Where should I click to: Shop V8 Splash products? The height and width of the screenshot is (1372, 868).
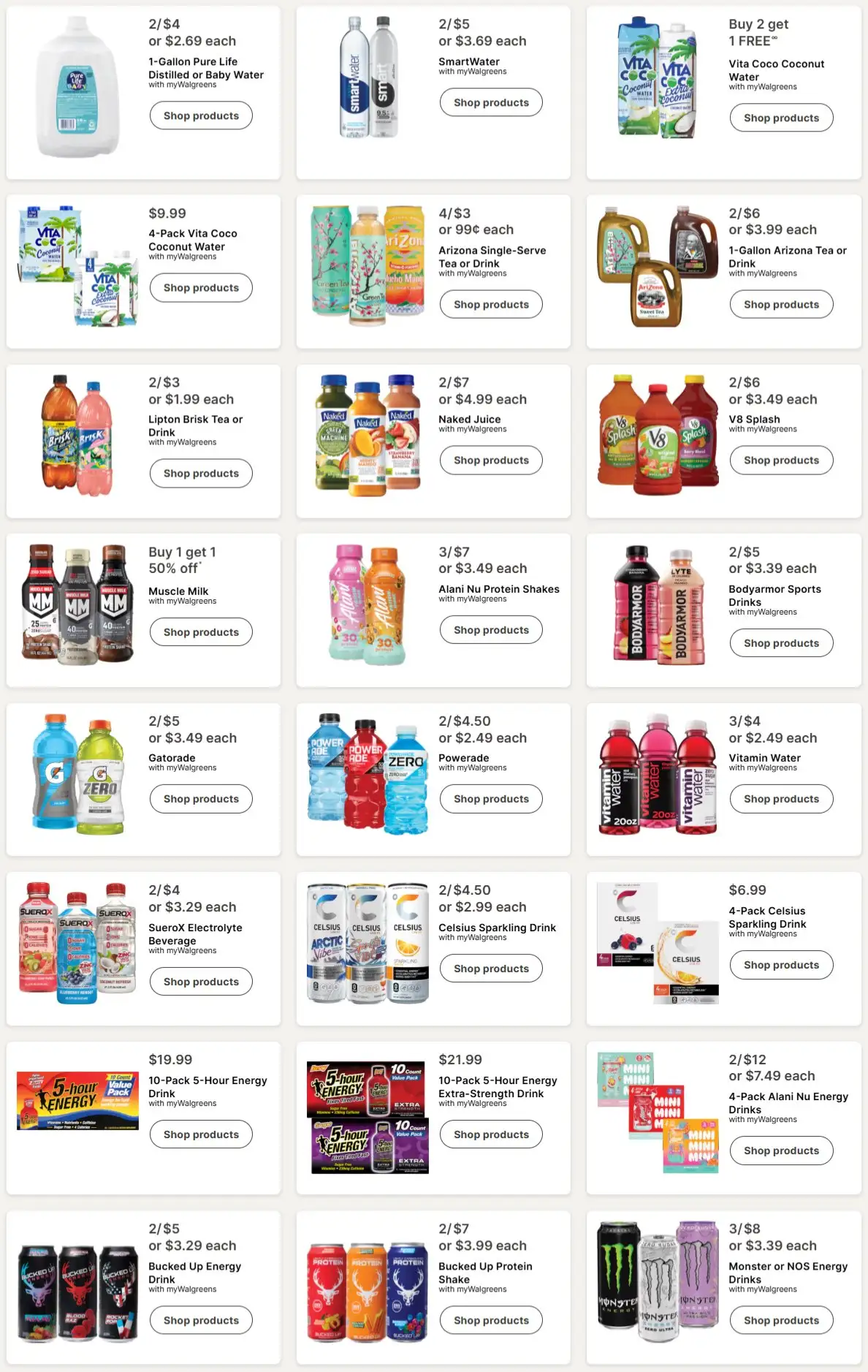pos(781,460)
